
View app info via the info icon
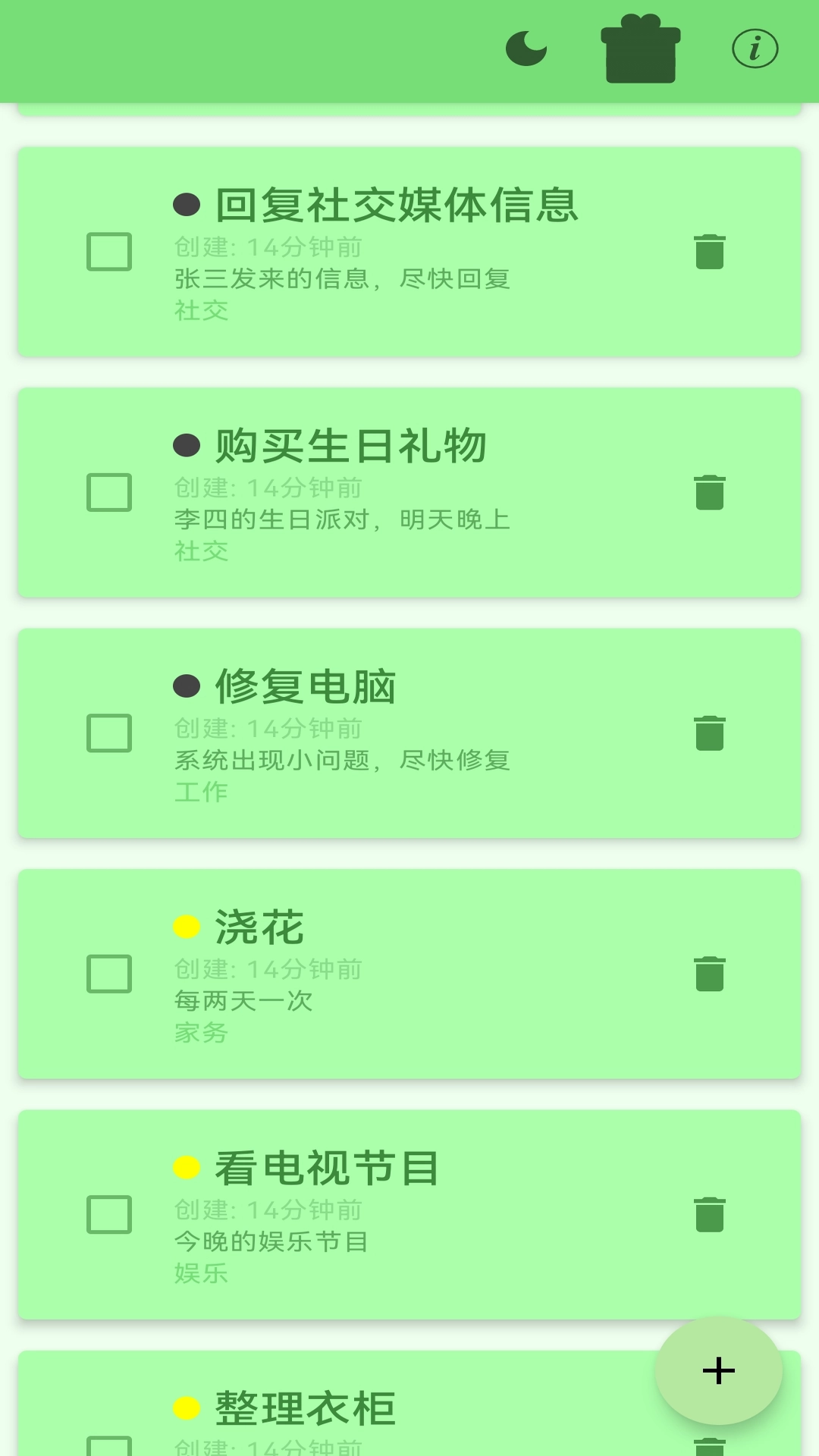coord(755,47)
